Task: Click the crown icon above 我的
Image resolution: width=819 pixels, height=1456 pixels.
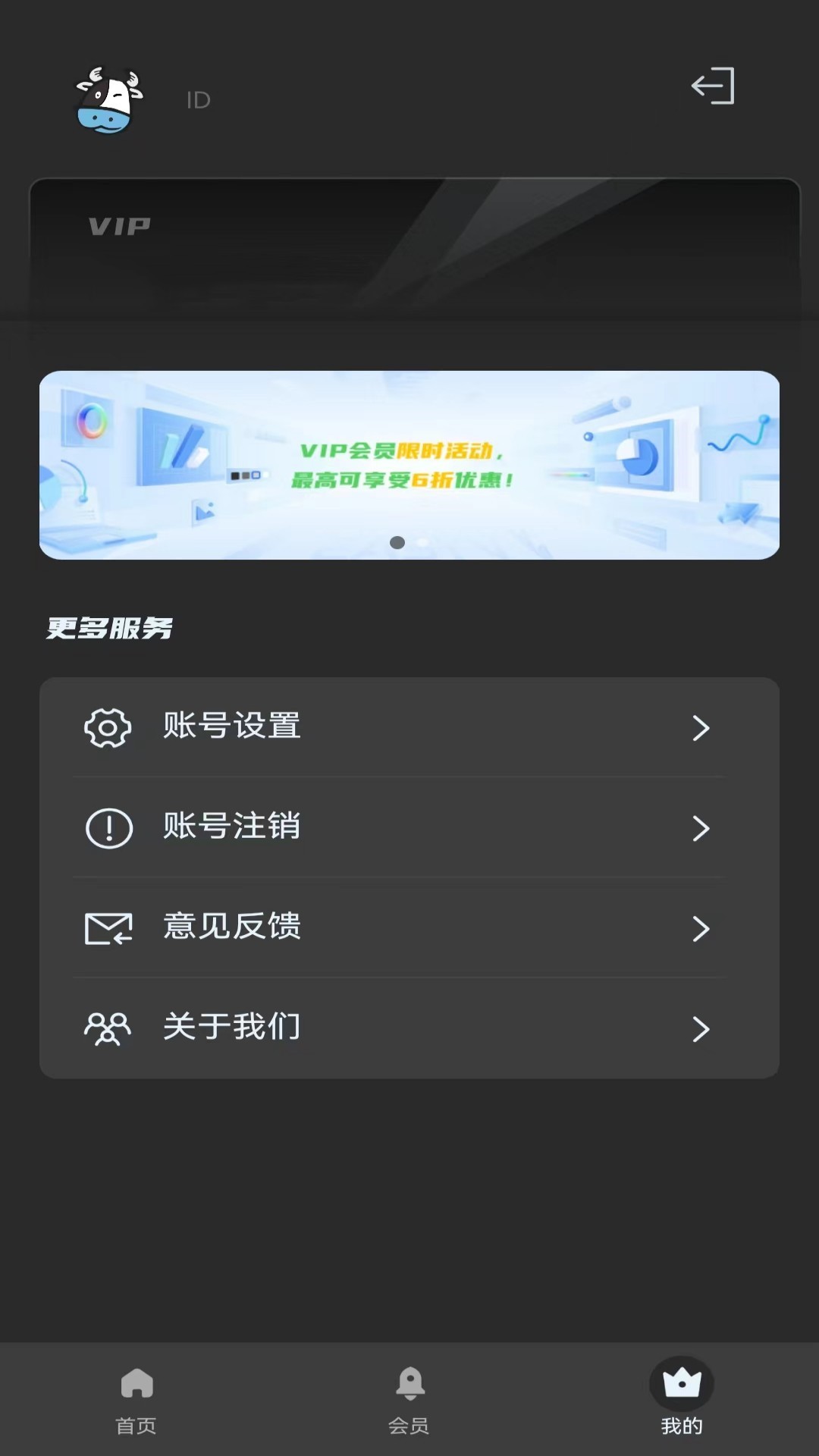Action: coord(682,1382)
